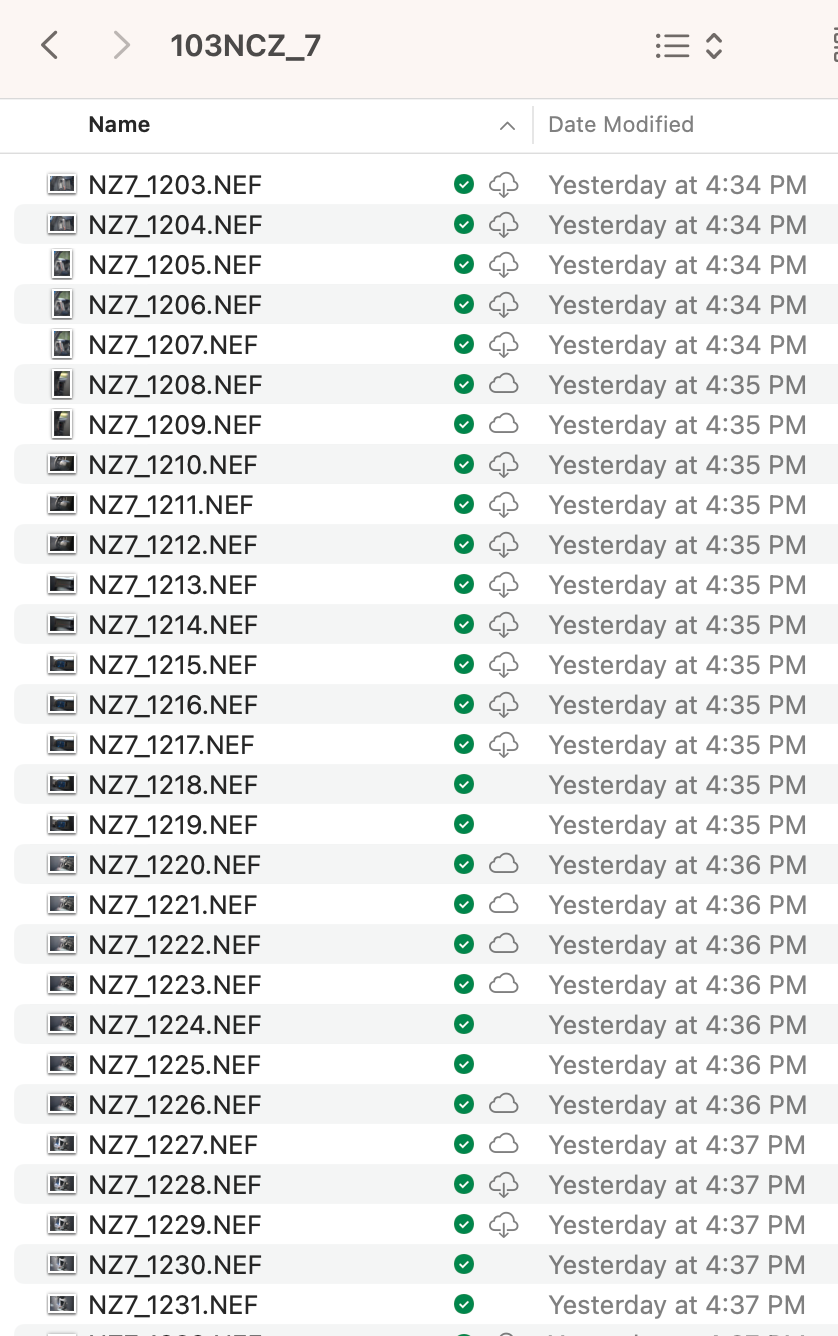This screenshot has width=838, height=1336.
Task: Download NZ7_1203.NEF via its iCloud icon
Action: click(505, 184)
